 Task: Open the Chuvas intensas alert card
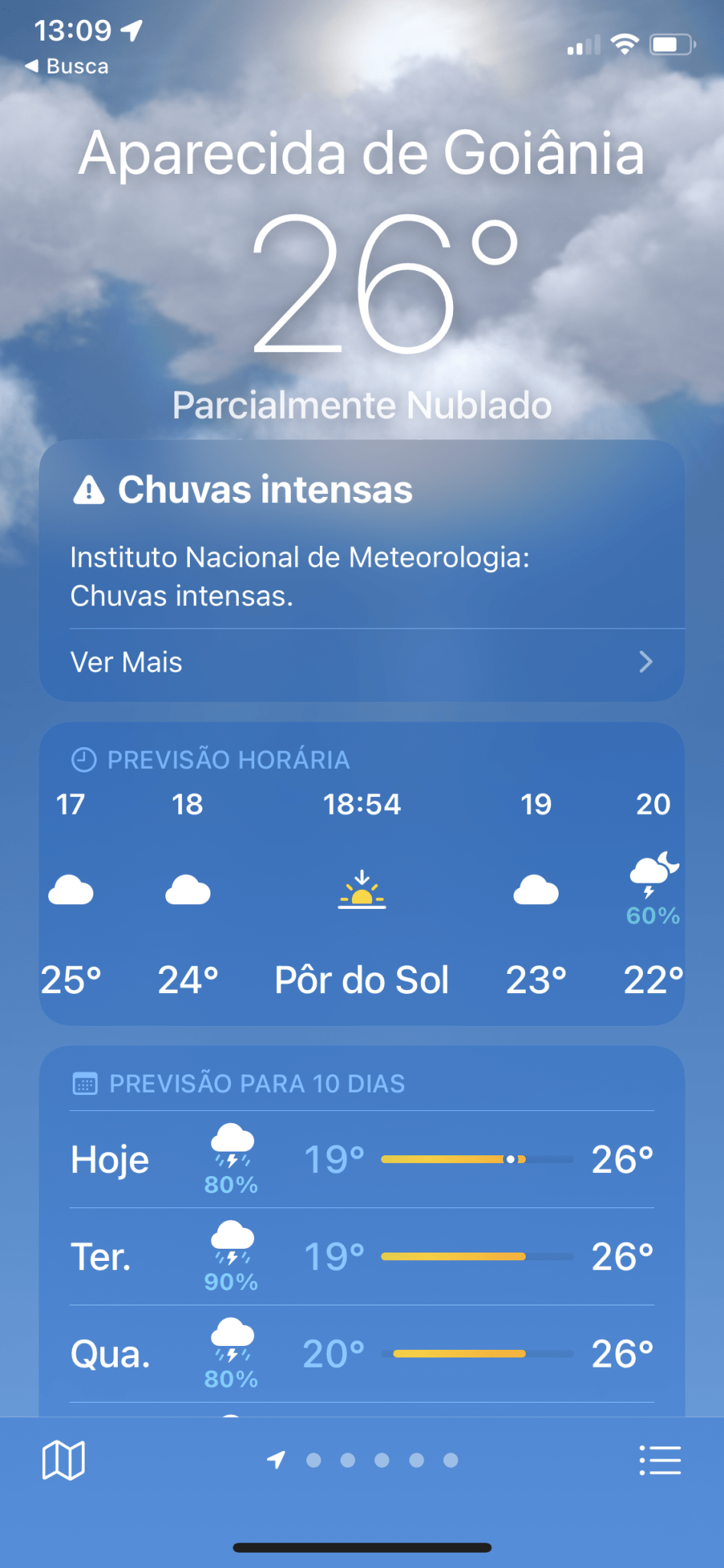point(362,570)
